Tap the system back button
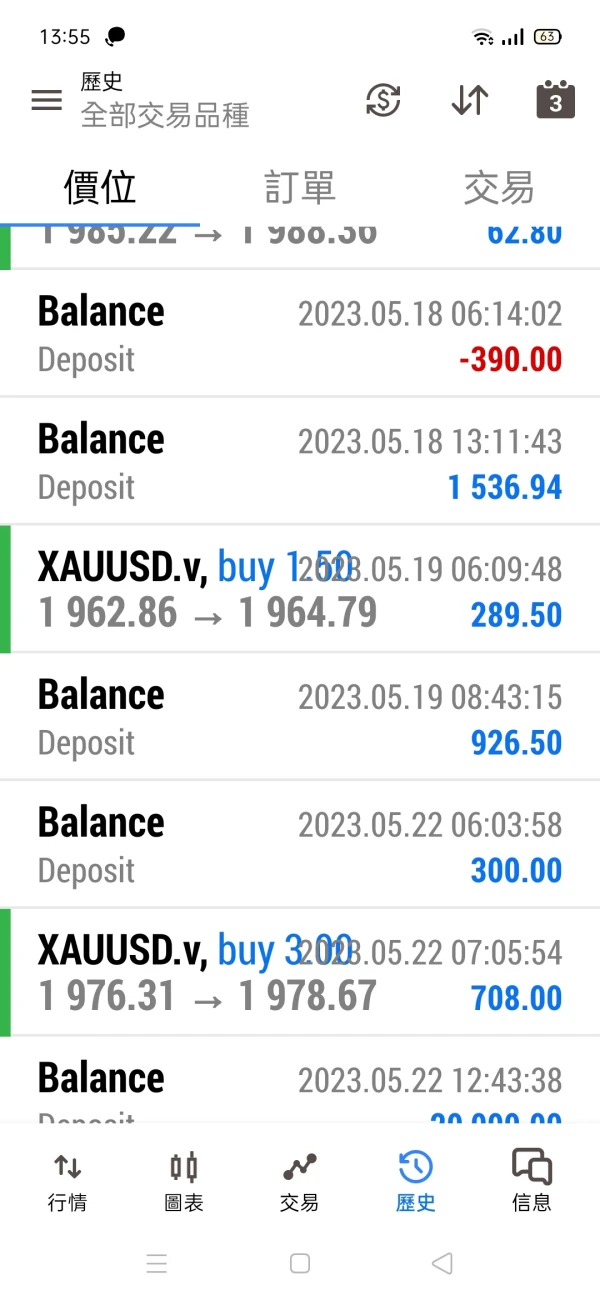Viewport: 600px width, 1300px height. [x=442, y=1263]
